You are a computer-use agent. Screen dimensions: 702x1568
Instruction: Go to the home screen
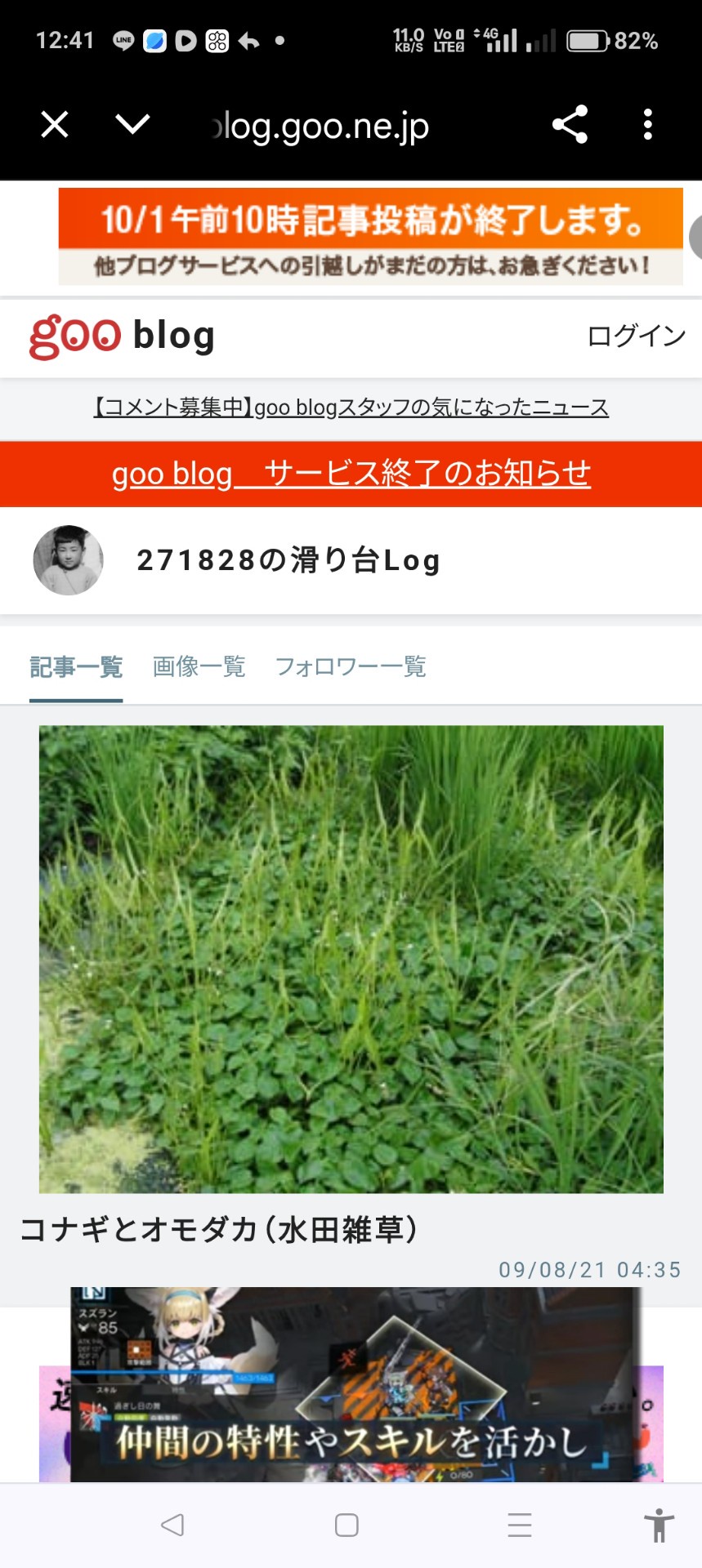point(347,1525)
